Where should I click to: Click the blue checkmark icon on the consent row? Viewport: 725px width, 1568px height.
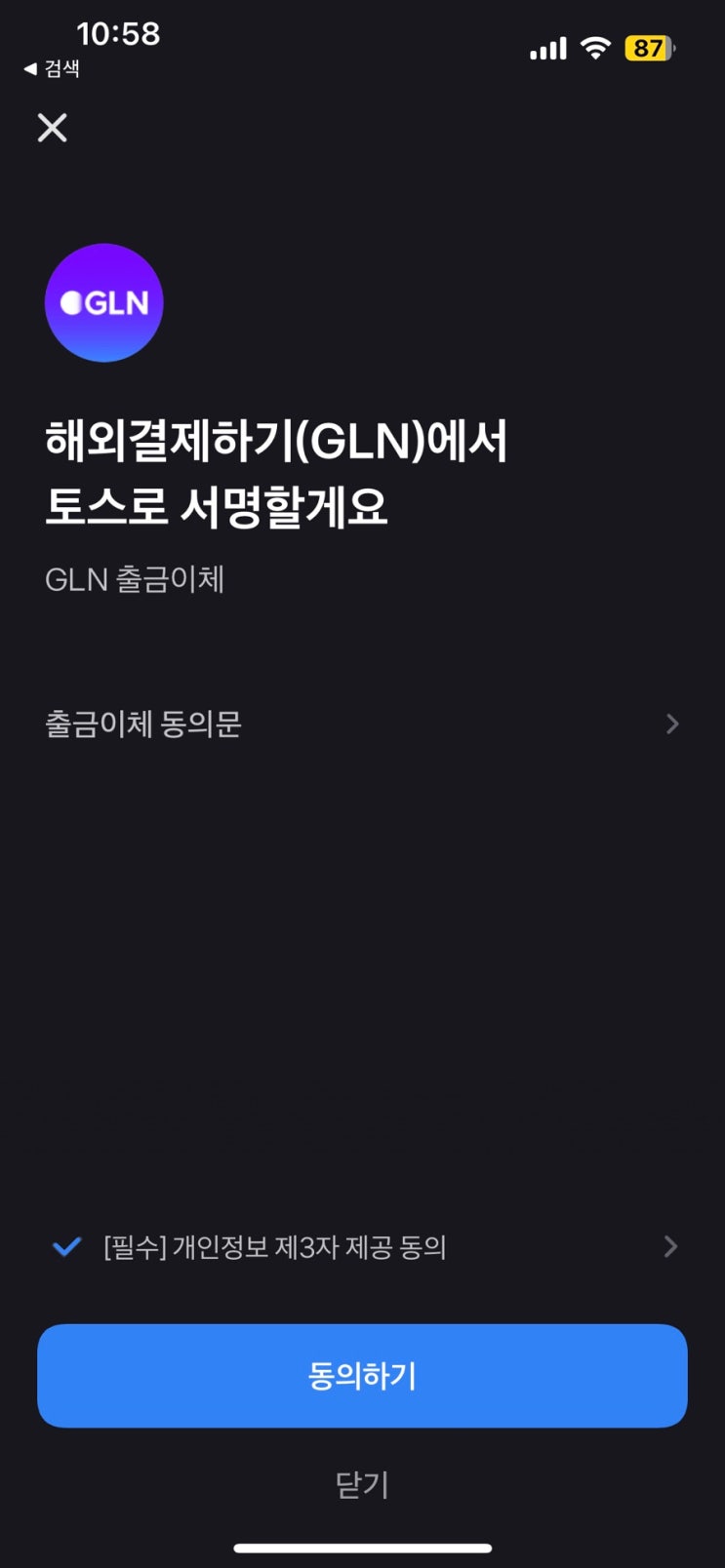64,1246
